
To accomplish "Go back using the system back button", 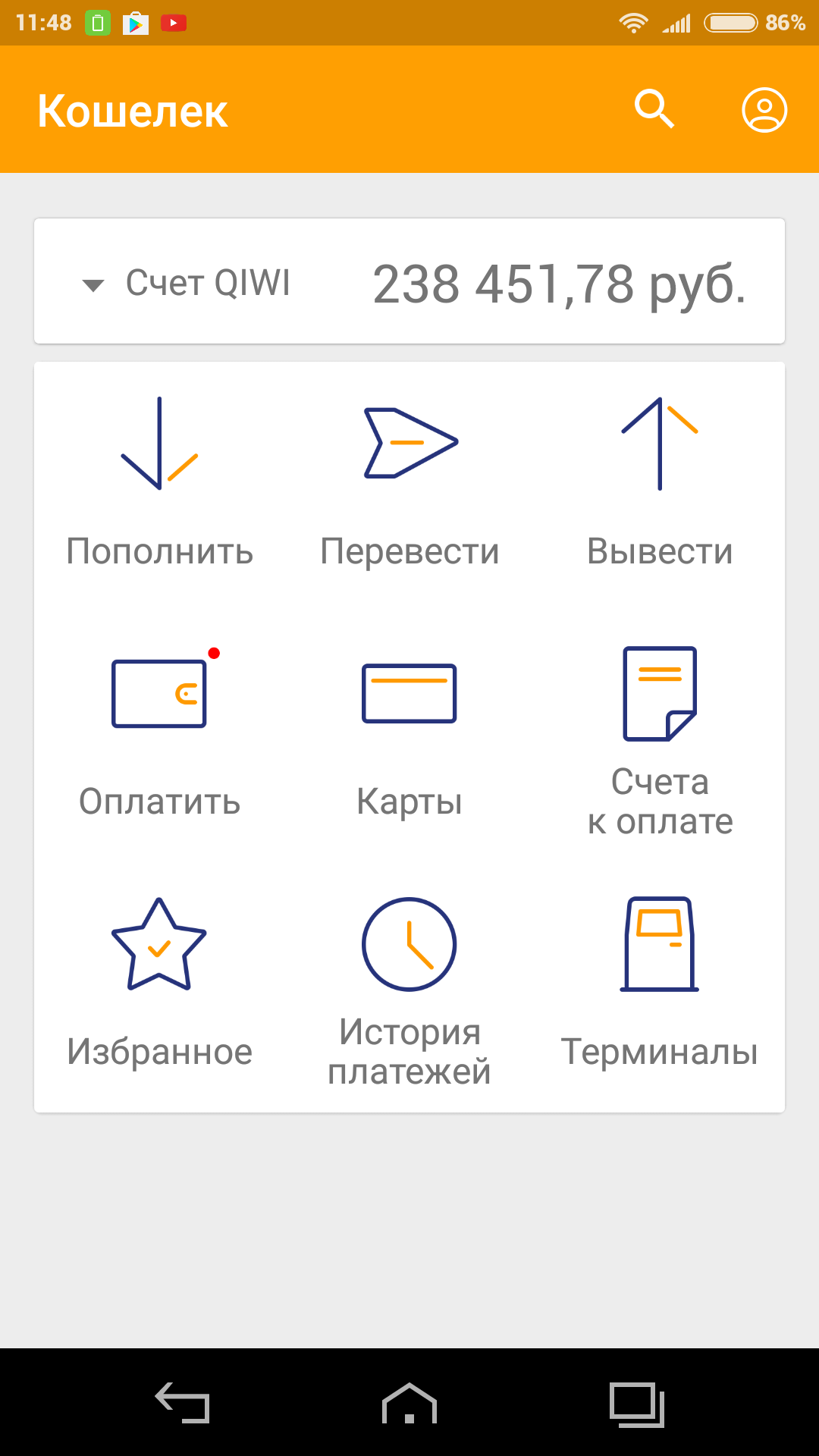I will [183, 1403].
